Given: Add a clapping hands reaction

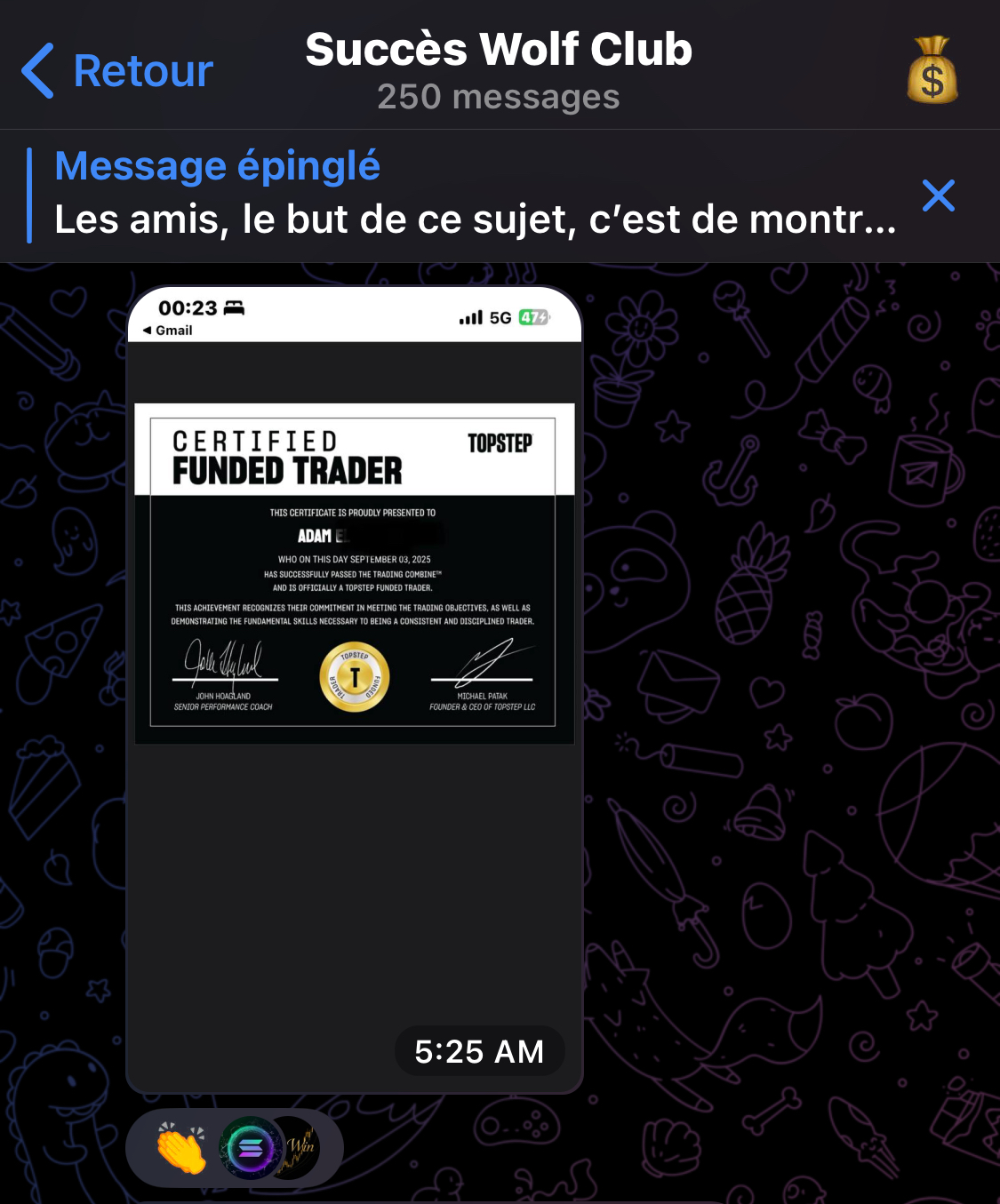Looking at the screenshot, I should pos(182,1148).
